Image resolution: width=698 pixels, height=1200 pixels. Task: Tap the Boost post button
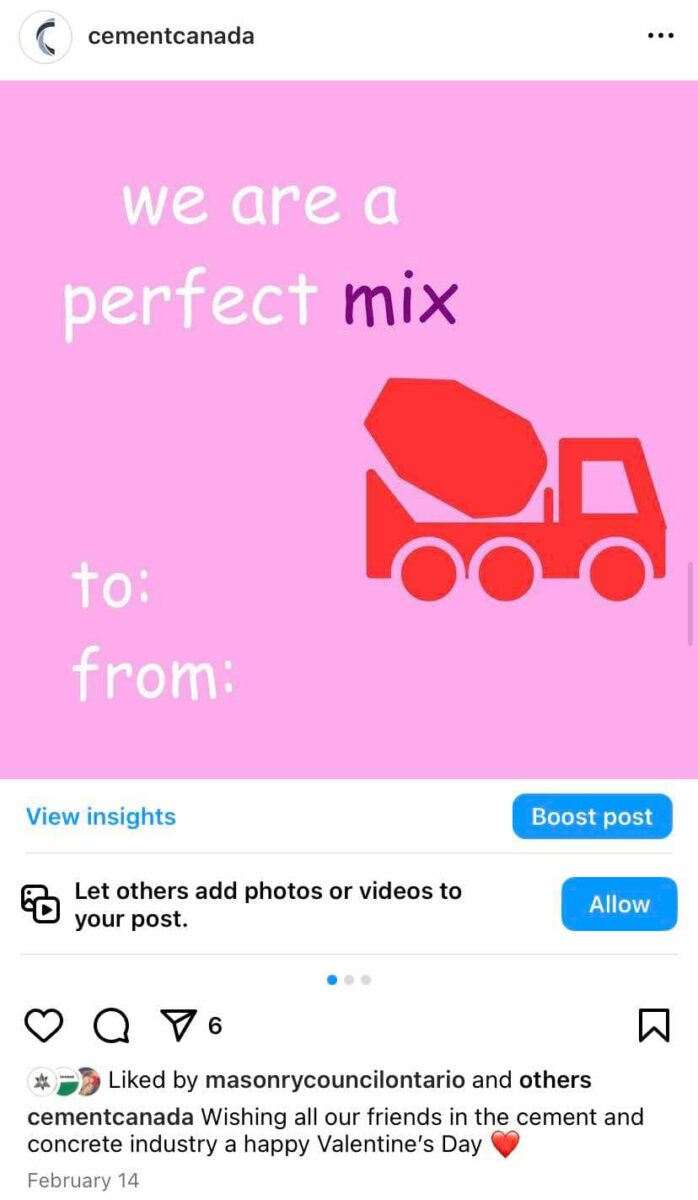click(x=592, y=817)
